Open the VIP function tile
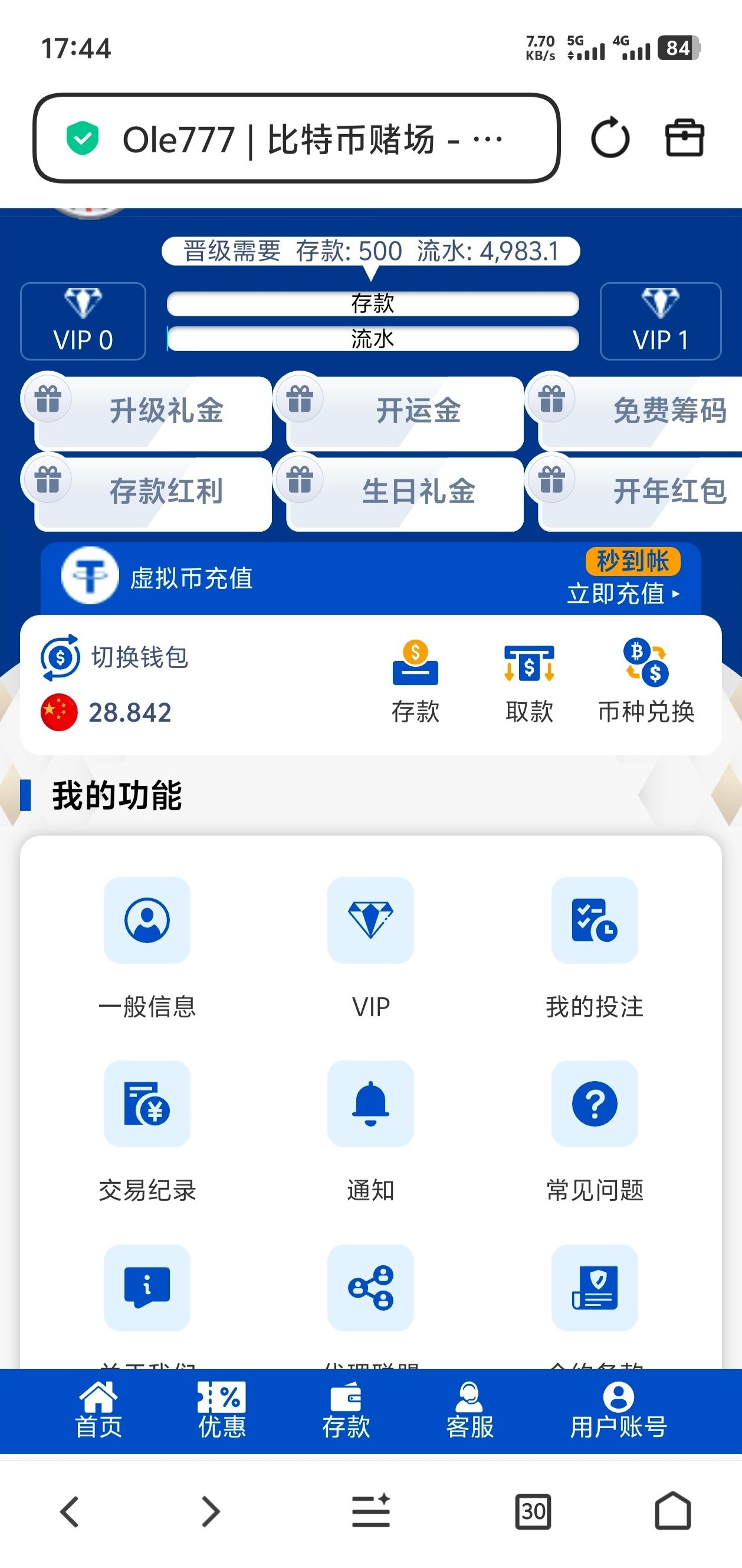 click(x=370, y=942)
